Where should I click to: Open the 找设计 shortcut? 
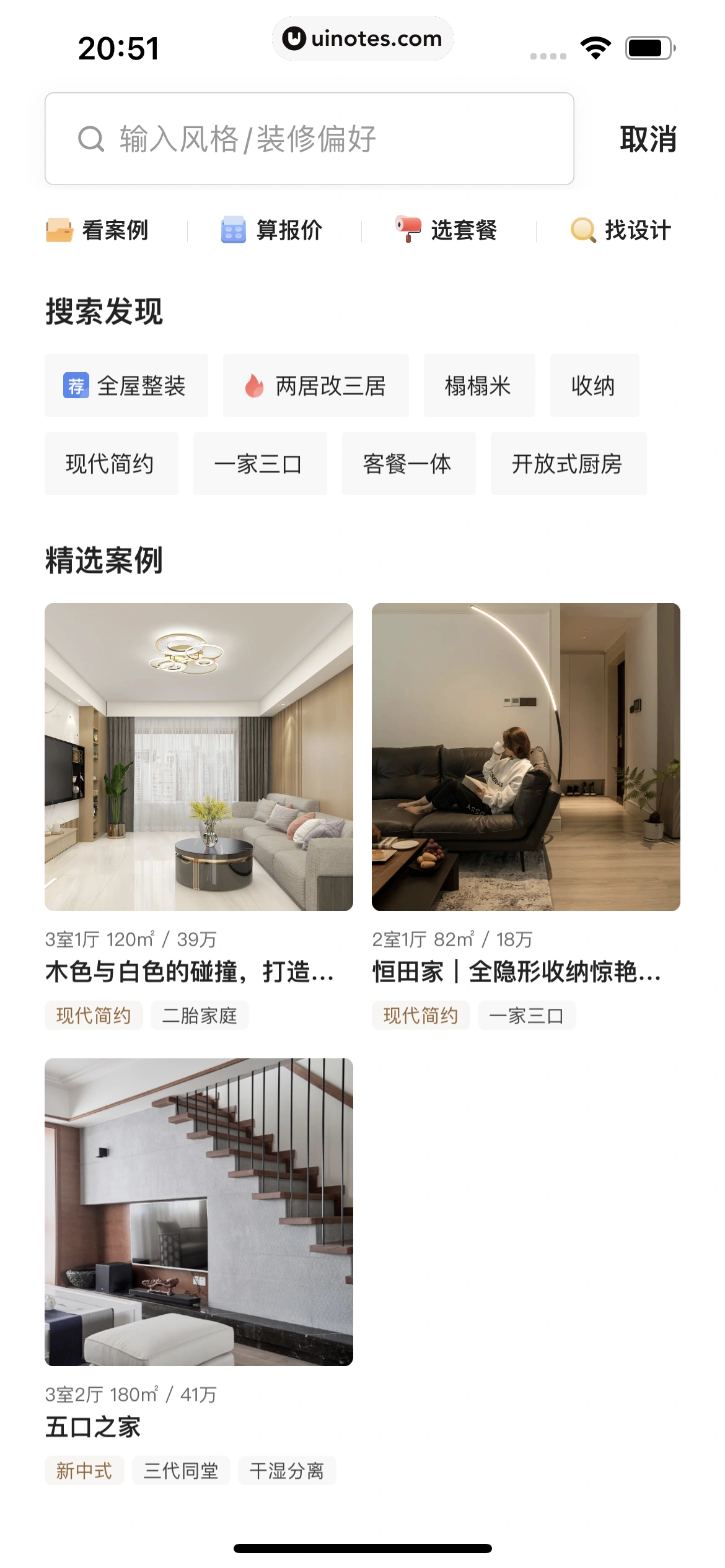(621, 230)
